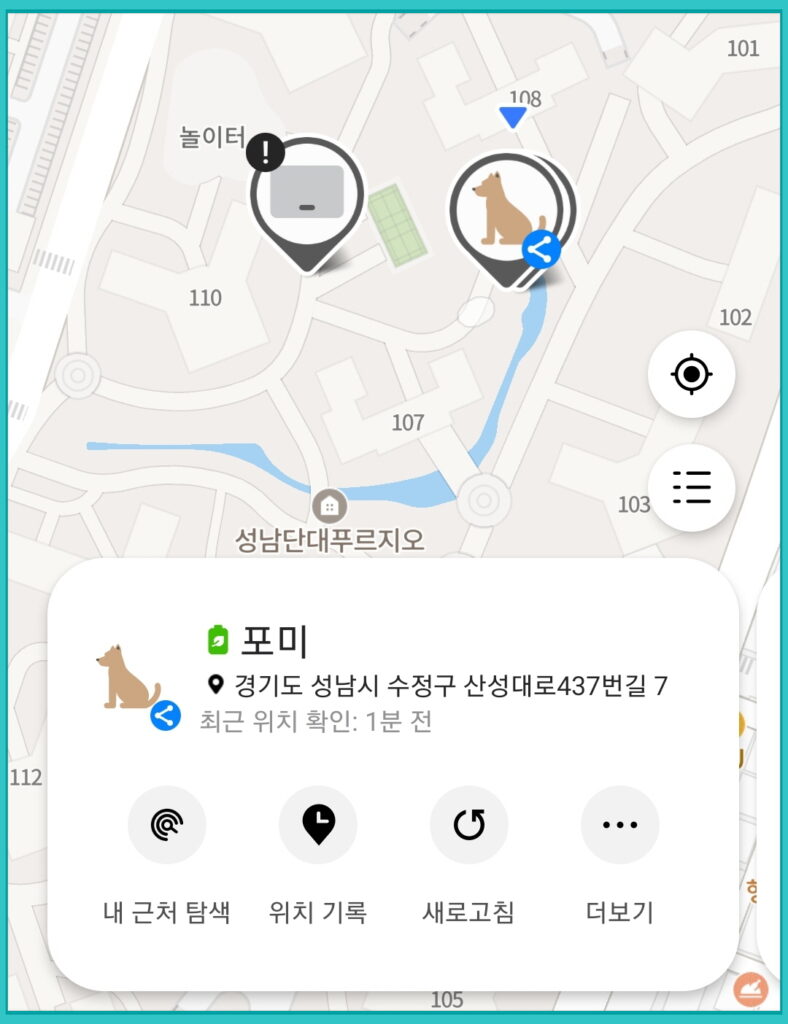The height and width of the screenshot is (1024, 788).
Task: Open 위치 기록 location history
Action: (318, 824)
